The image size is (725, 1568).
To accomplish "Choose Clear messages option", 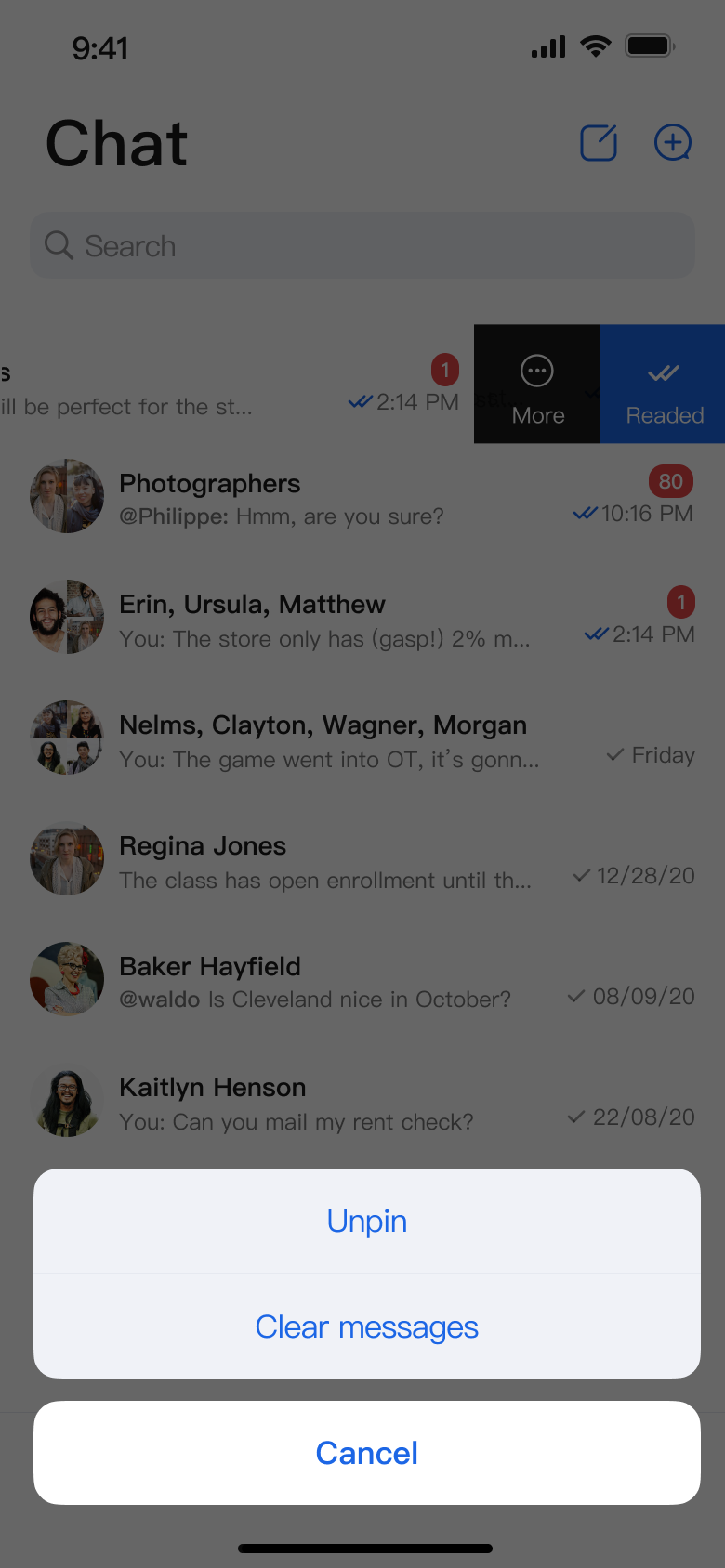I will (x=366, y=1326).
